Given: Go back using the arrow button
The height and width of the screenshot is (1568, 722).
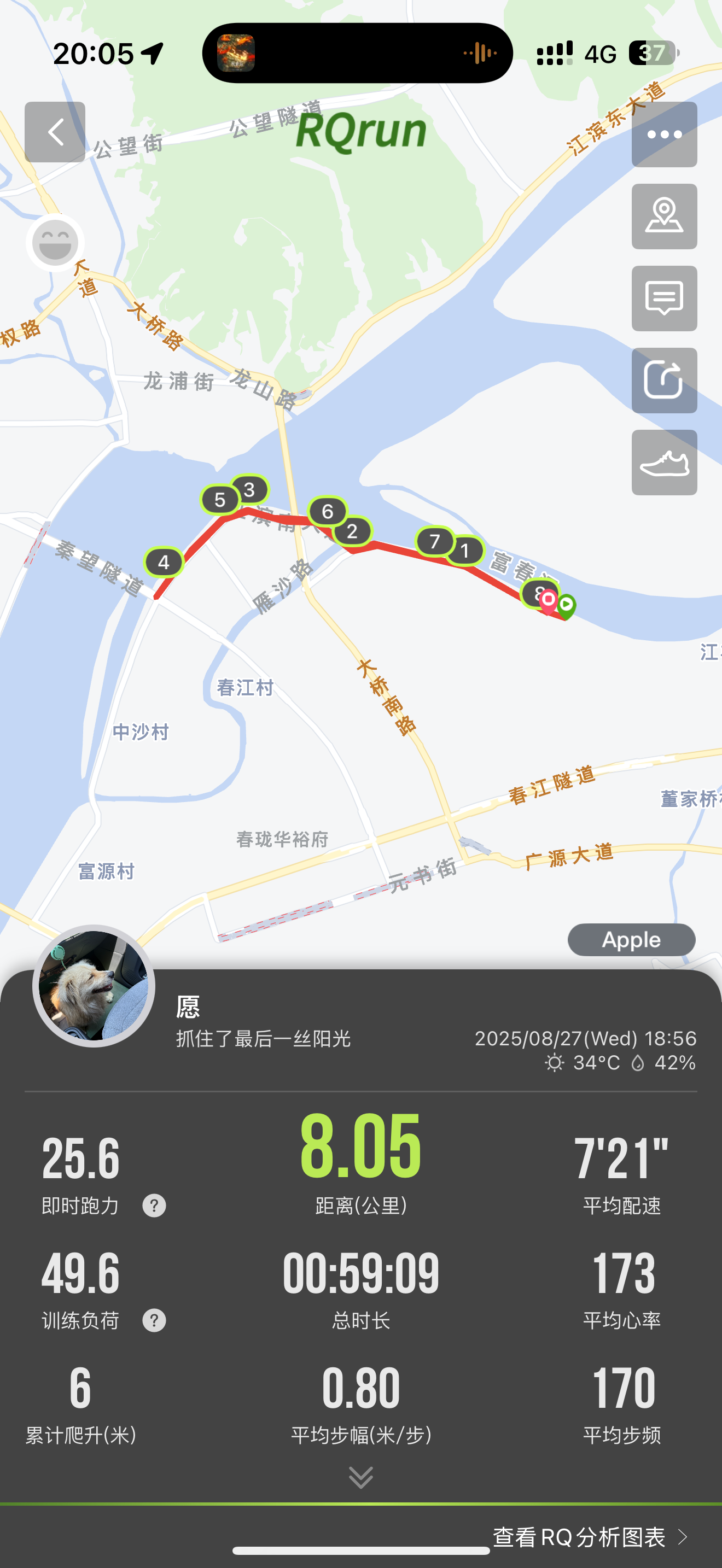Looking at the screenshot, I should (x=55, y=132).
